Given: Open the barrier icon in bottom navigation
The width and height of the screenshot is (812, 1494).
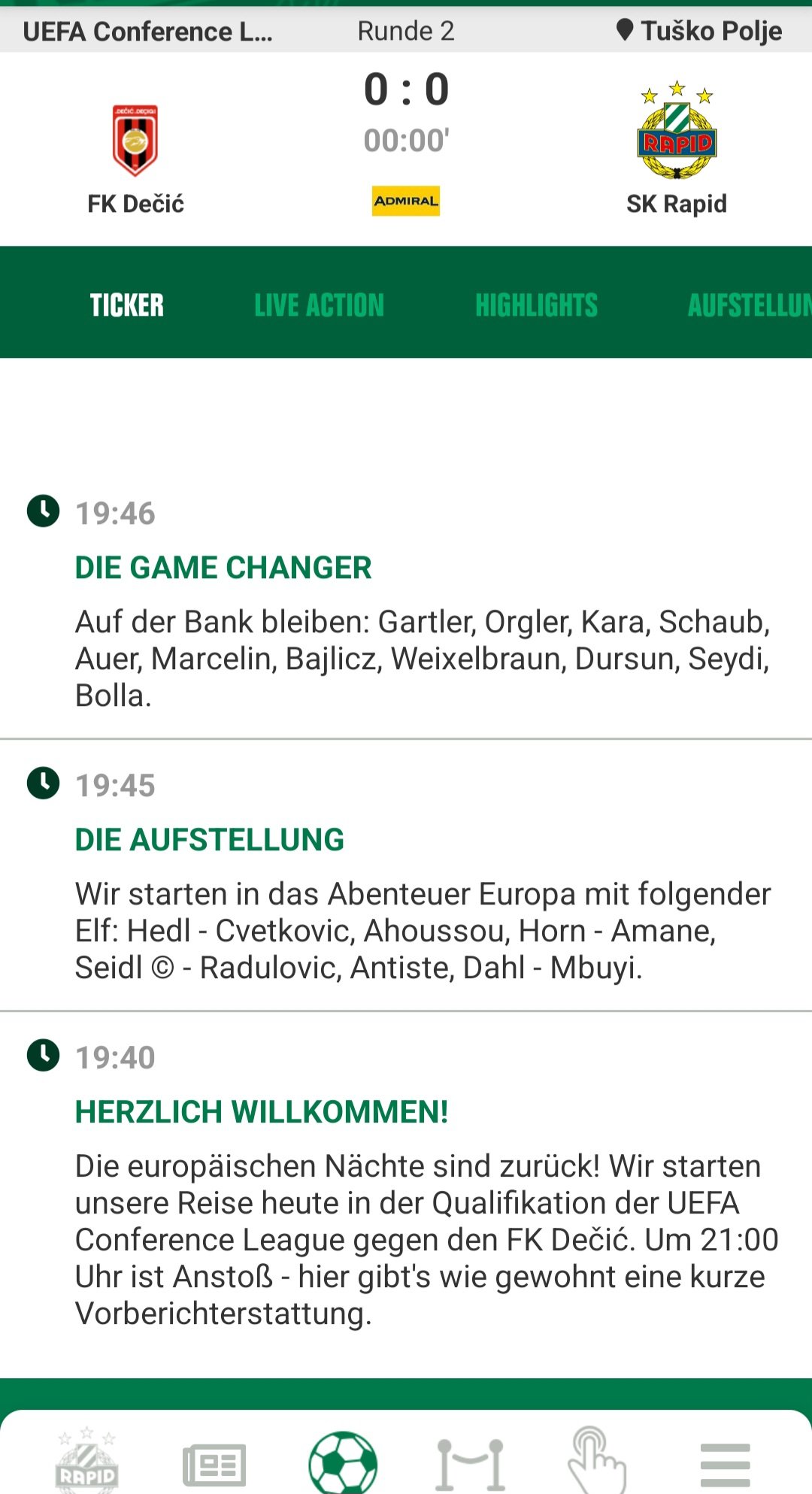Looking at the screenshot, I should pos(471,1464).
